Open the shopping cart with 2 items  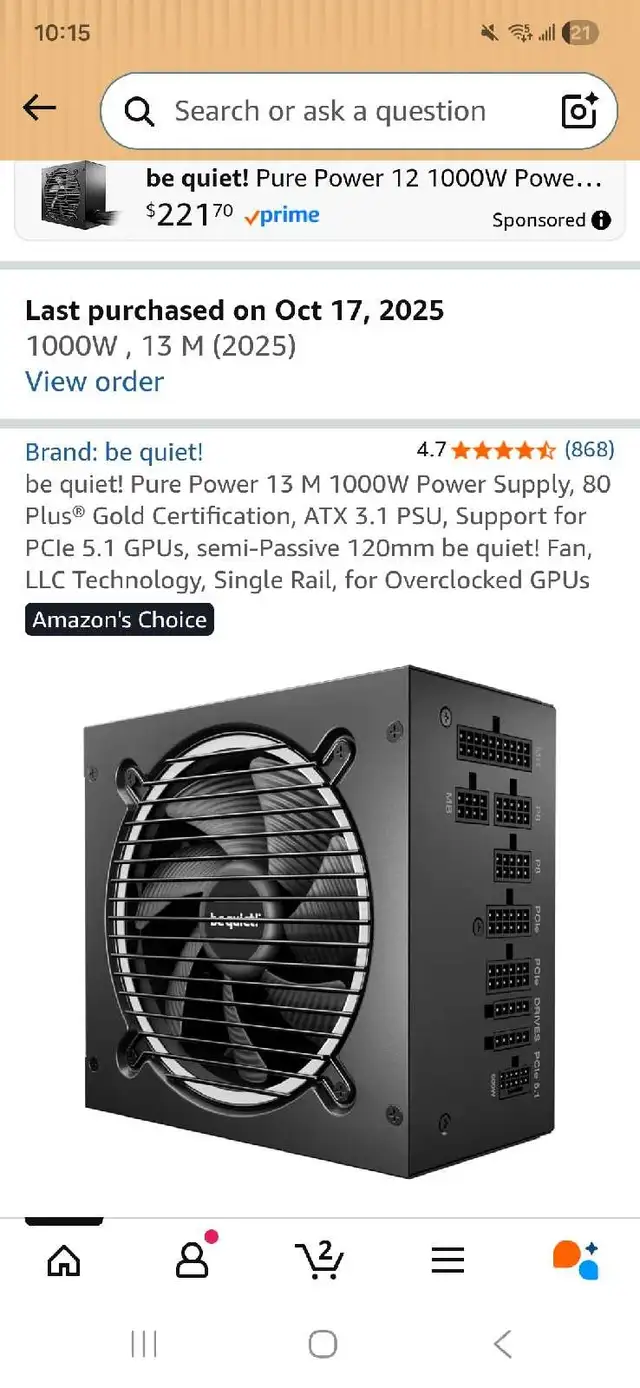[319, 1258]
